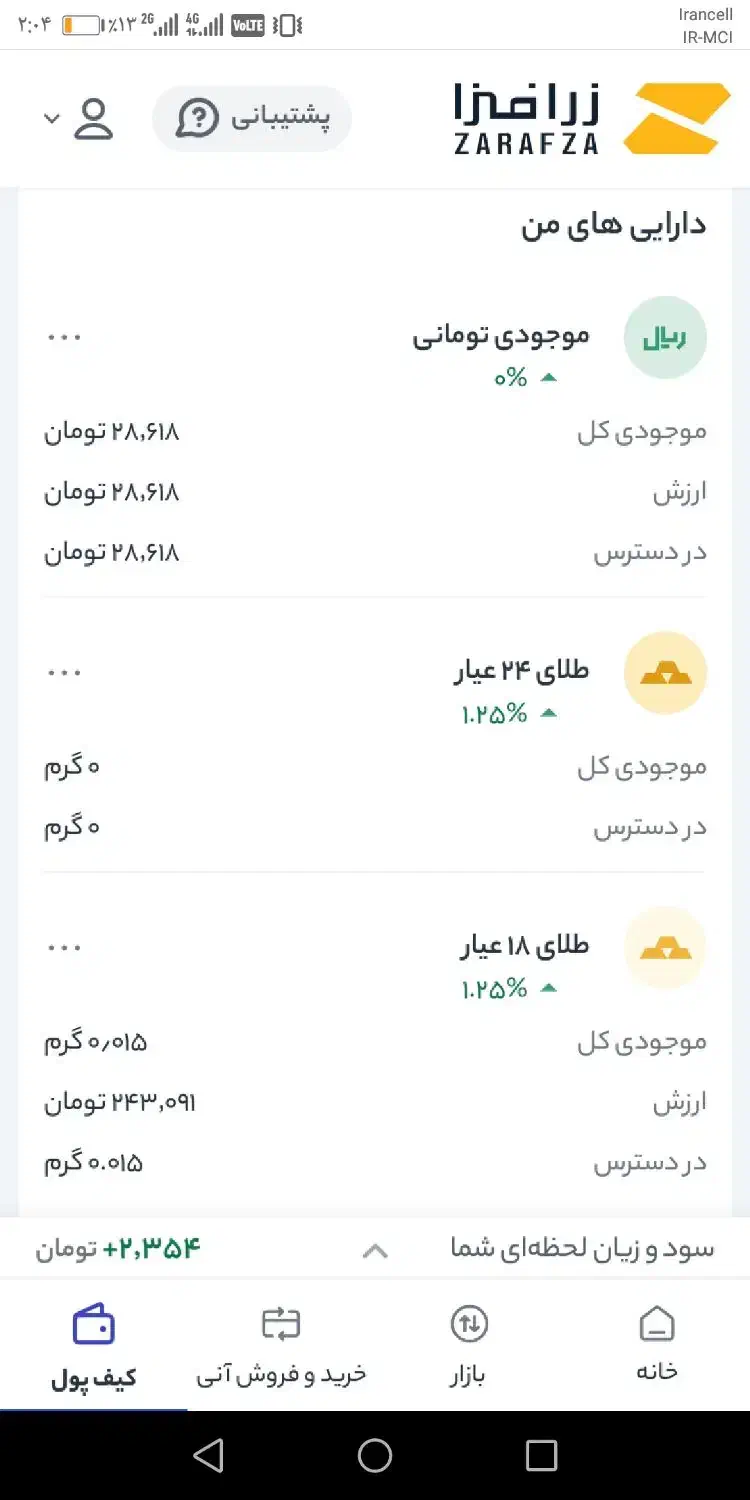
Task: Open three-dot menu for موجودی تومانی
Action: [63, 337]
